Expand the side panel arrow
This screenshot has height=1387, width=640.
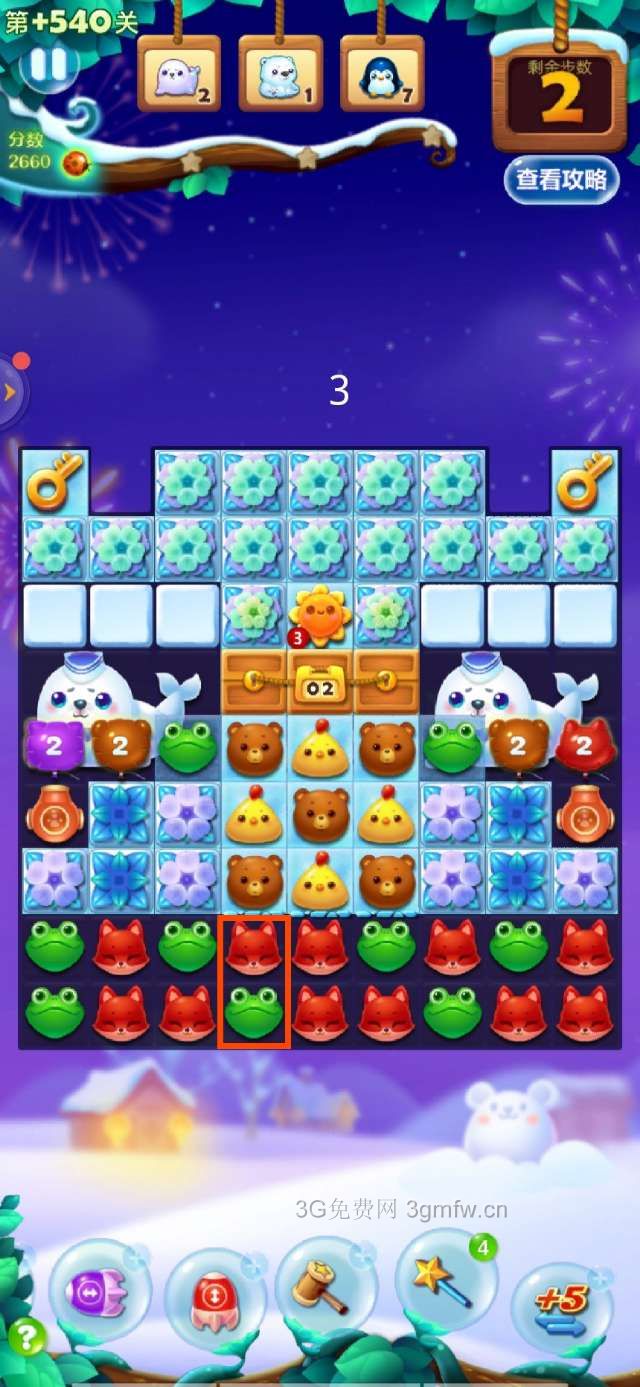(10, 391)
